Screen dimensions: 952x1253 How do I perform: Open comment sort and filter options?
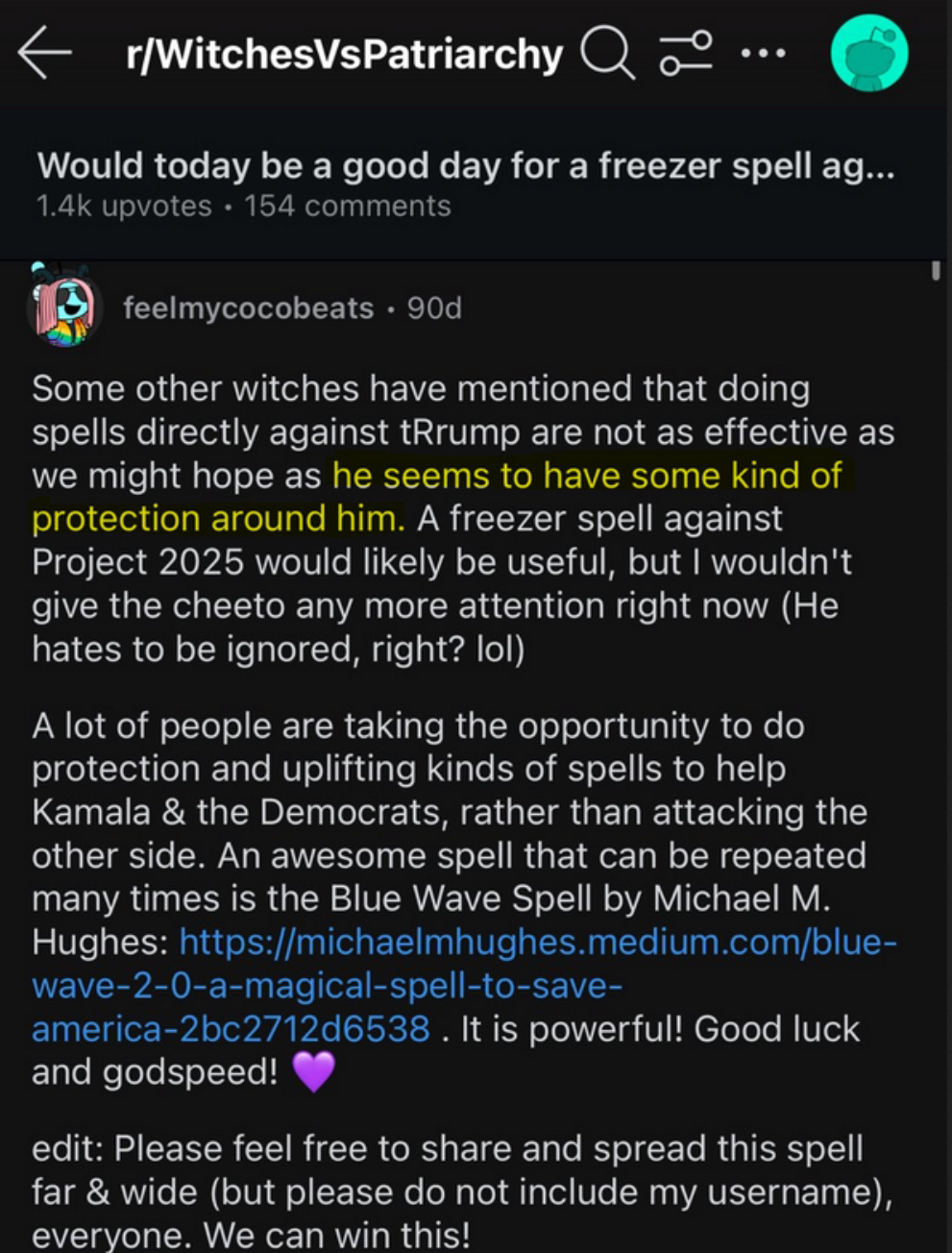[x=685, y=55]
